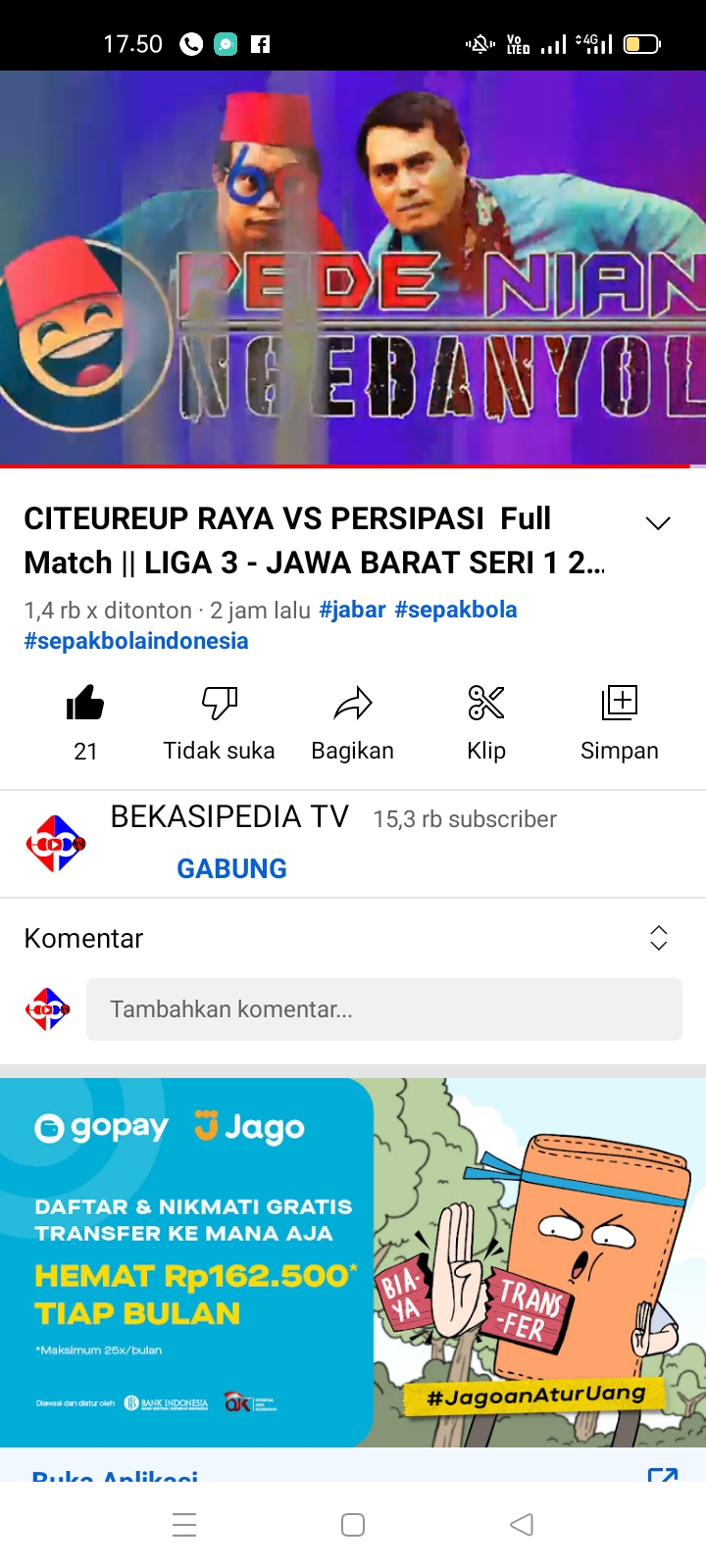
Task: Tap the video player
Action: 353,267
